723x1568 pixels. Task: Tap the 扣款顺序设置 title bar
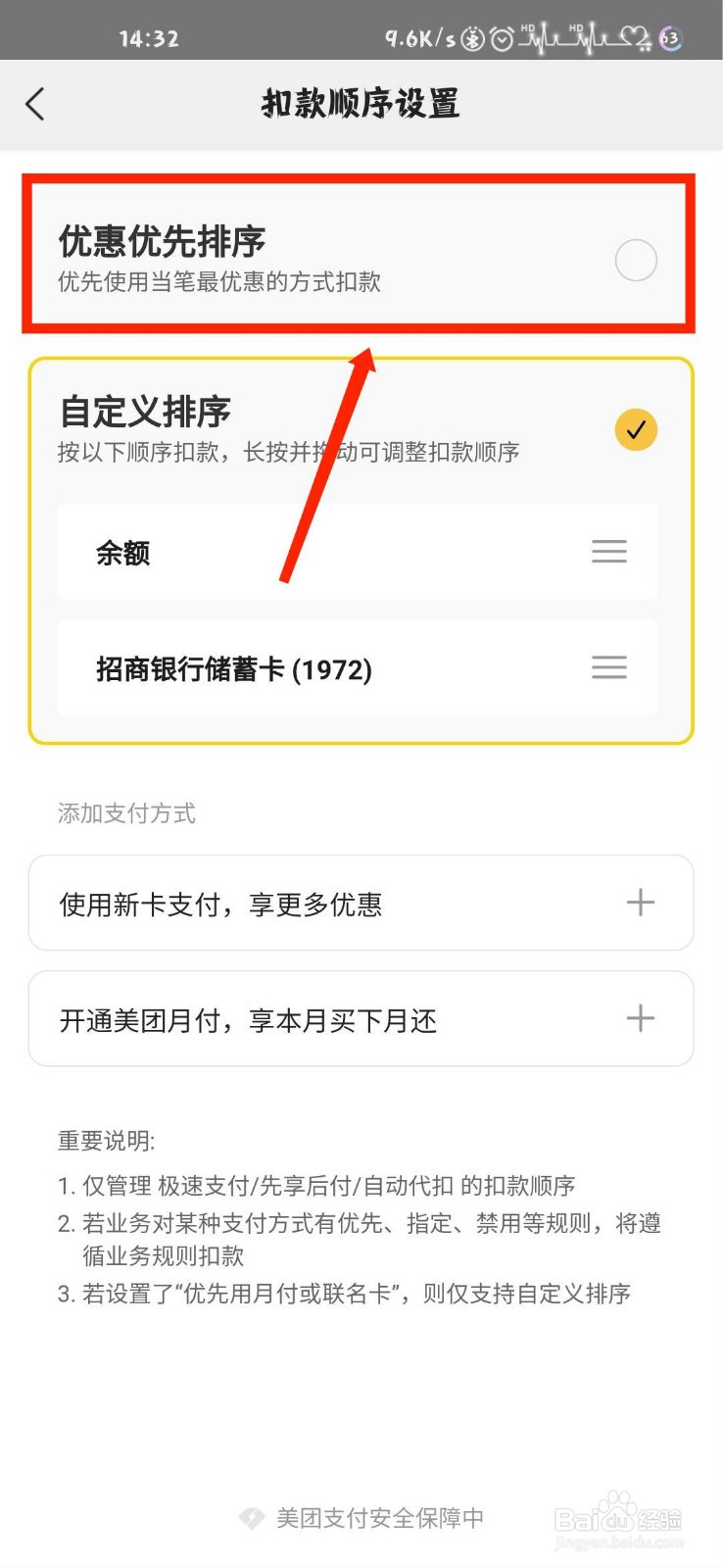click(x=361, y=103)
